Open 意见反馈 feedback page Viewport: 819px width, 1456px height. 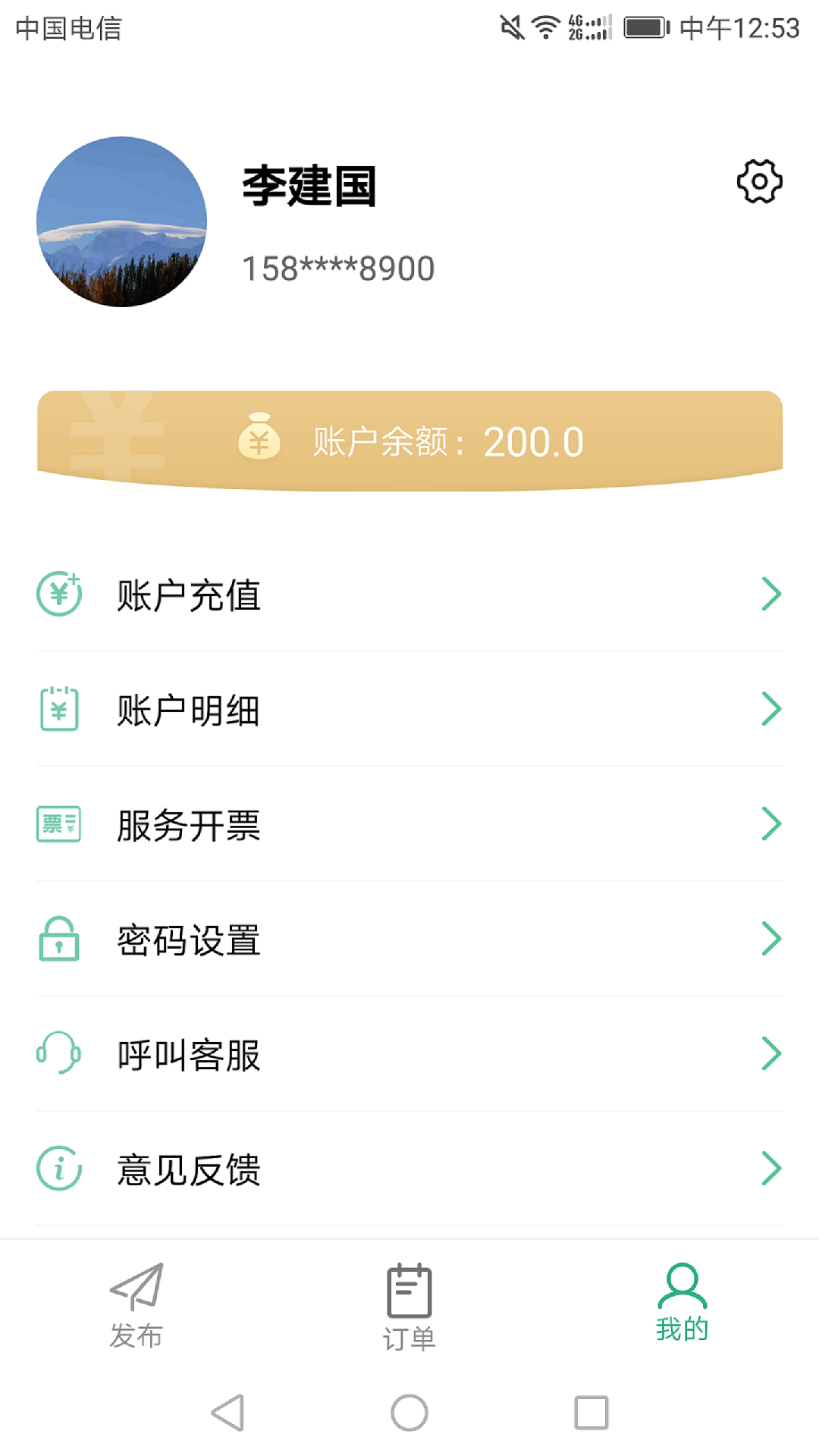pyautogui.click(x=409, y=1169)
